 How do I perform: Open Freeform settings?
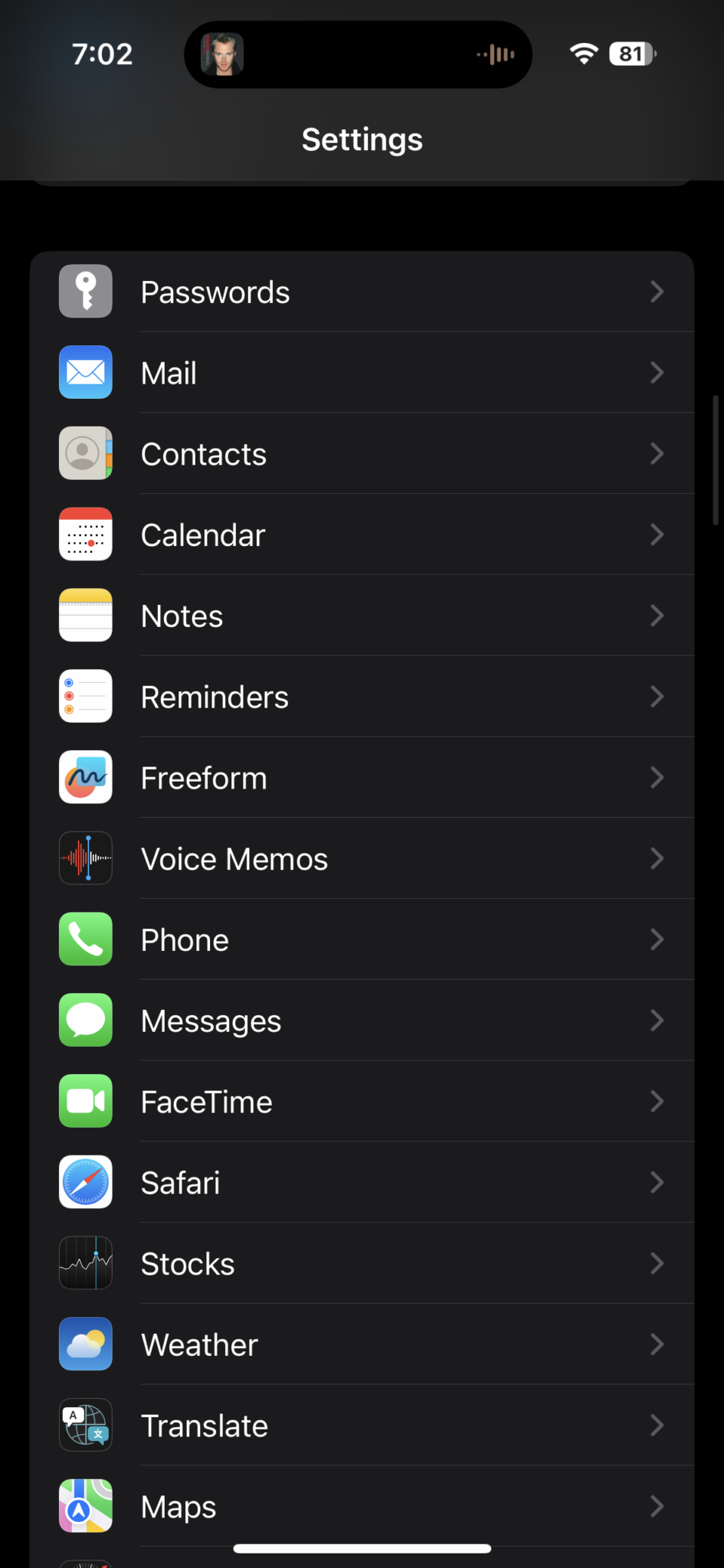click(x=362, y=779)
